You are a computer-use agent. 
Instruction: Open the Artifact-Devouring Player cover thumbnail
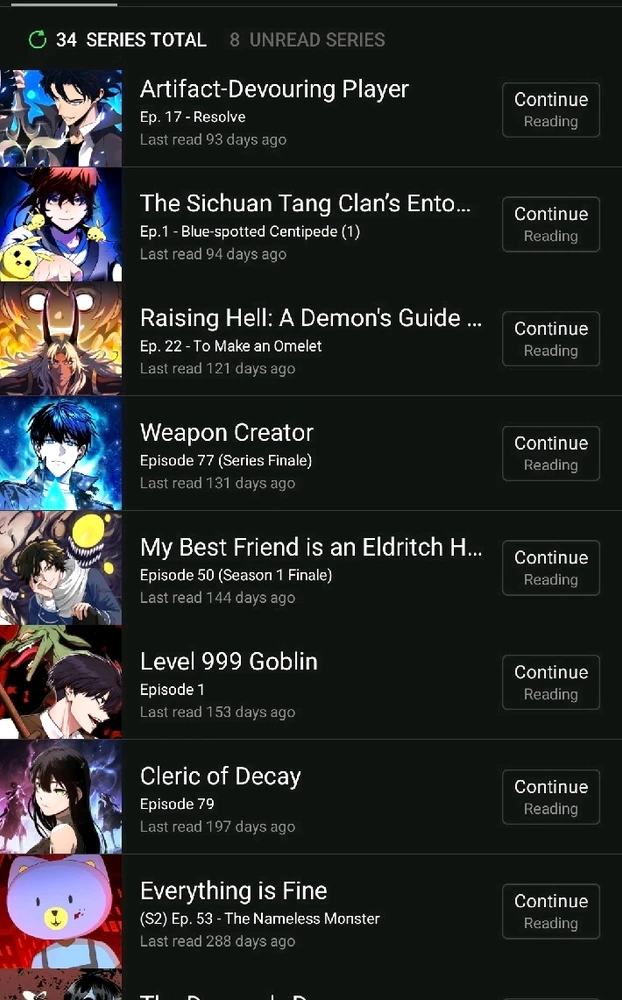[x=61, y=118]
